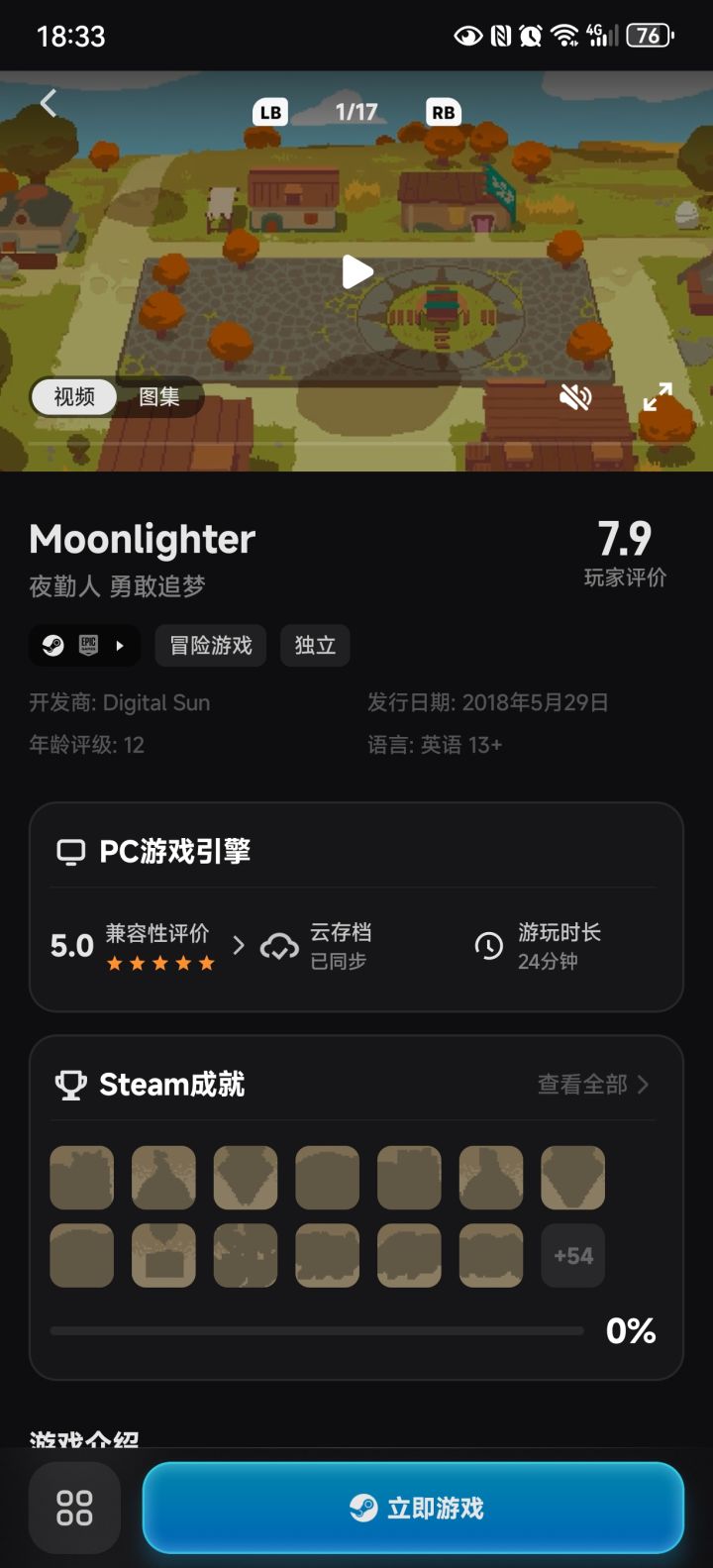Tap the LB previous media button

point(270,113)
